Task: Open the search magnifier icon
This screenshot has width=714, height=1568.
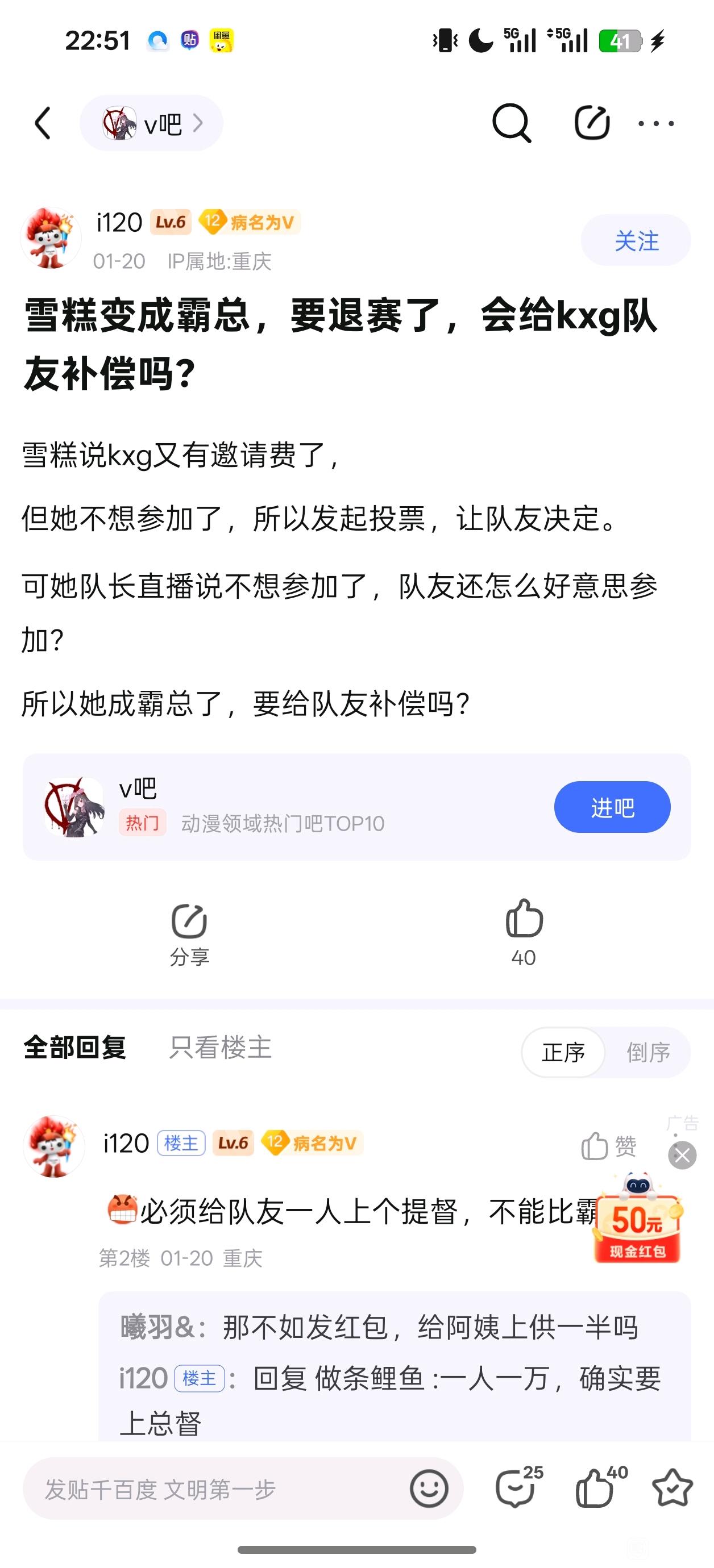Action: point(511,124)
